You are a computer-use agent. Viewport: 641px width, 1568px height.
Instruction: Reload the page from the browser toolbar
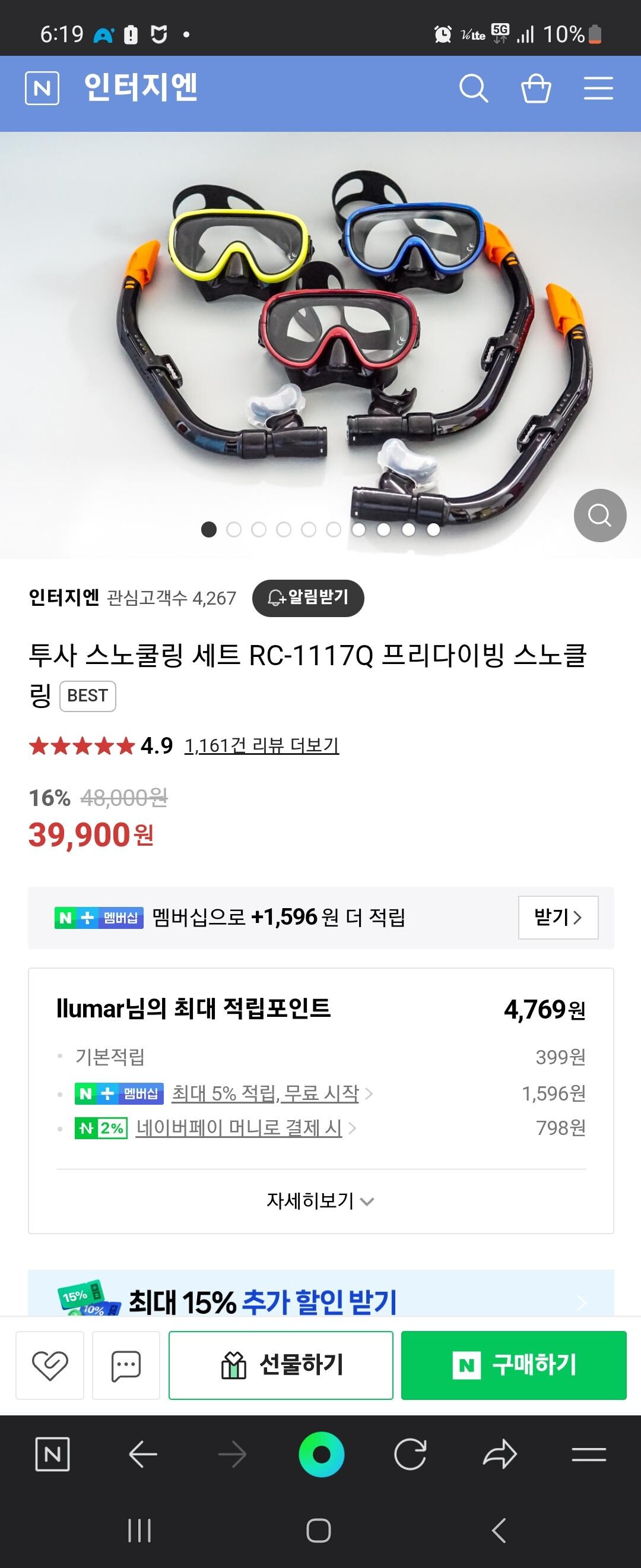click(410, 1455)
